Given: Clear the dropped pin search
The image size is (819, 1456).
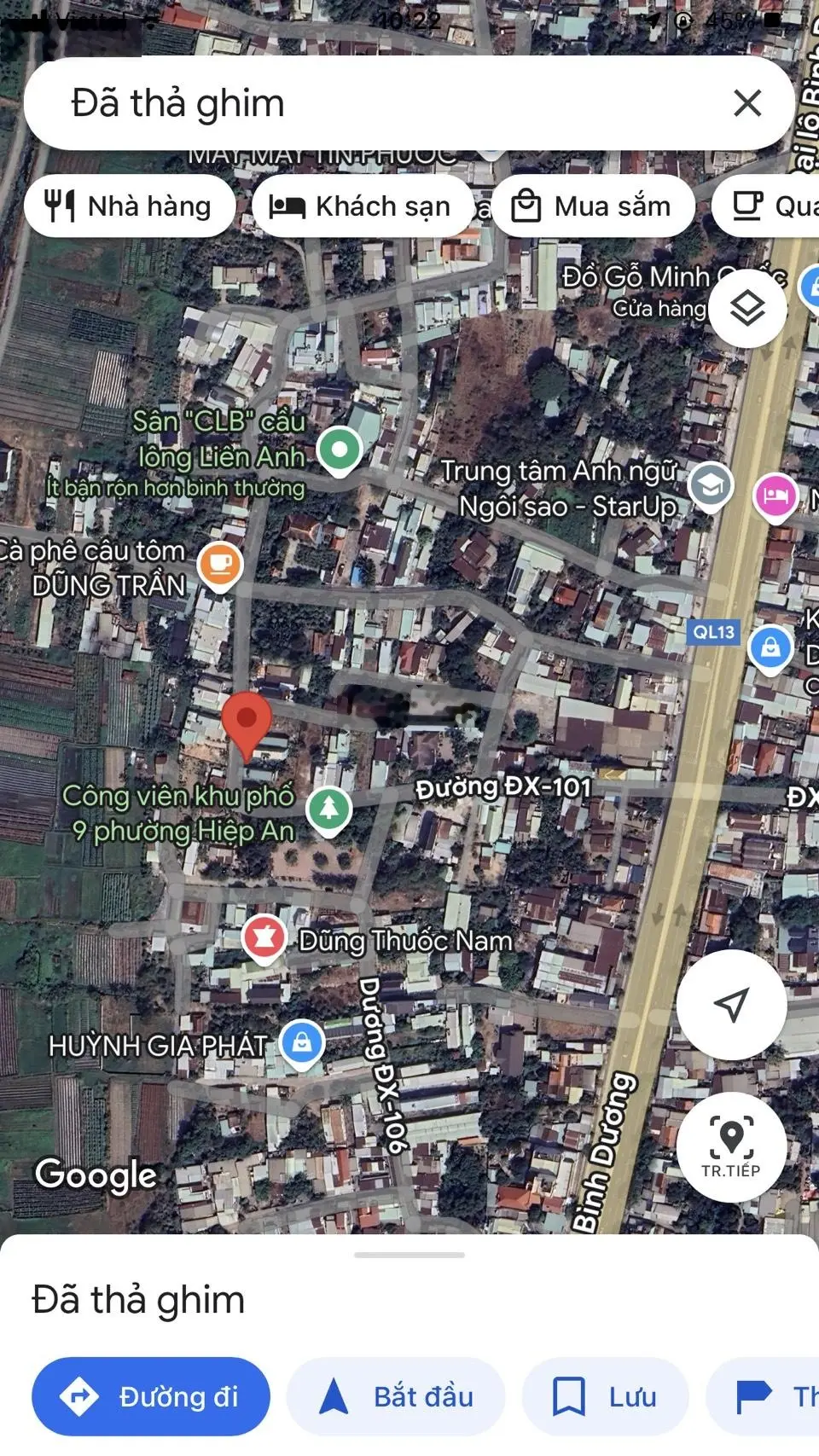Looking at the screenshot, I should click(x=747, y=103).
